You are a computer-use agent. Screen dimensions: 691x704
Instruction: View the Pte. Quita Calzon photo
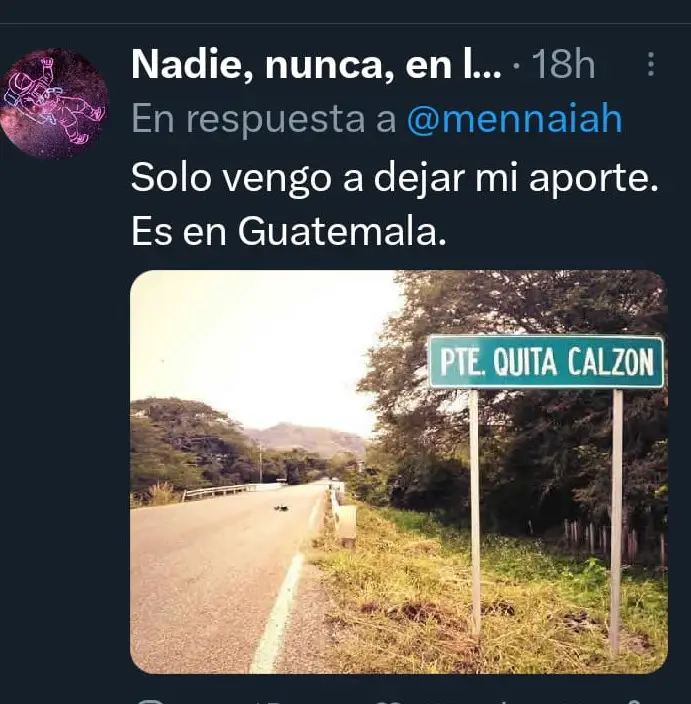tap(398, 471)
